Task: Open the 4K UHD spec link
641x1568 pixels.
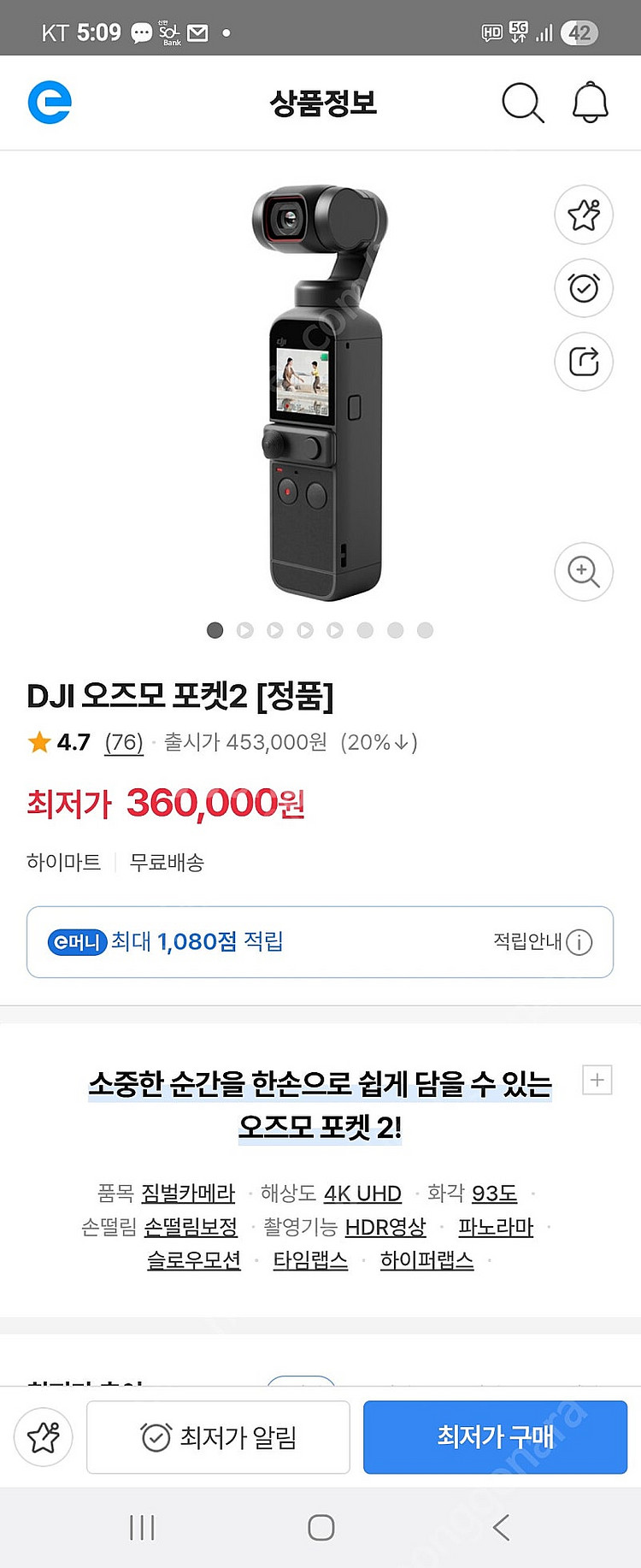Action: point(362,1193)
